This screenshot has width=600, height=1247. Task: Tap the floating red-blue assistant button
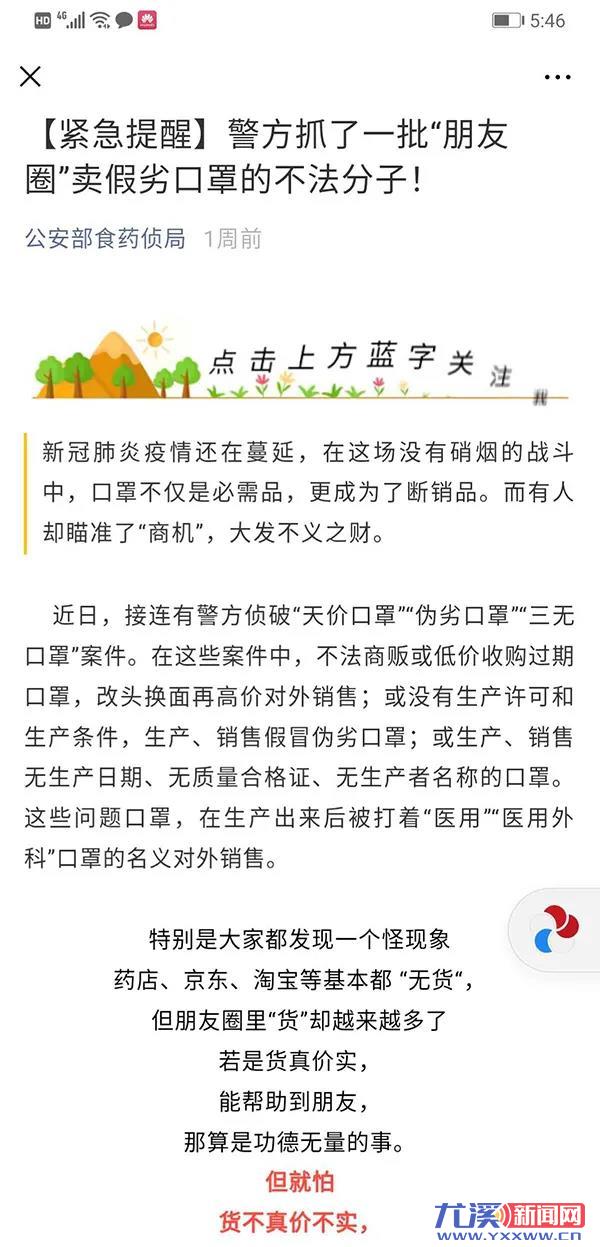(555, 929)
